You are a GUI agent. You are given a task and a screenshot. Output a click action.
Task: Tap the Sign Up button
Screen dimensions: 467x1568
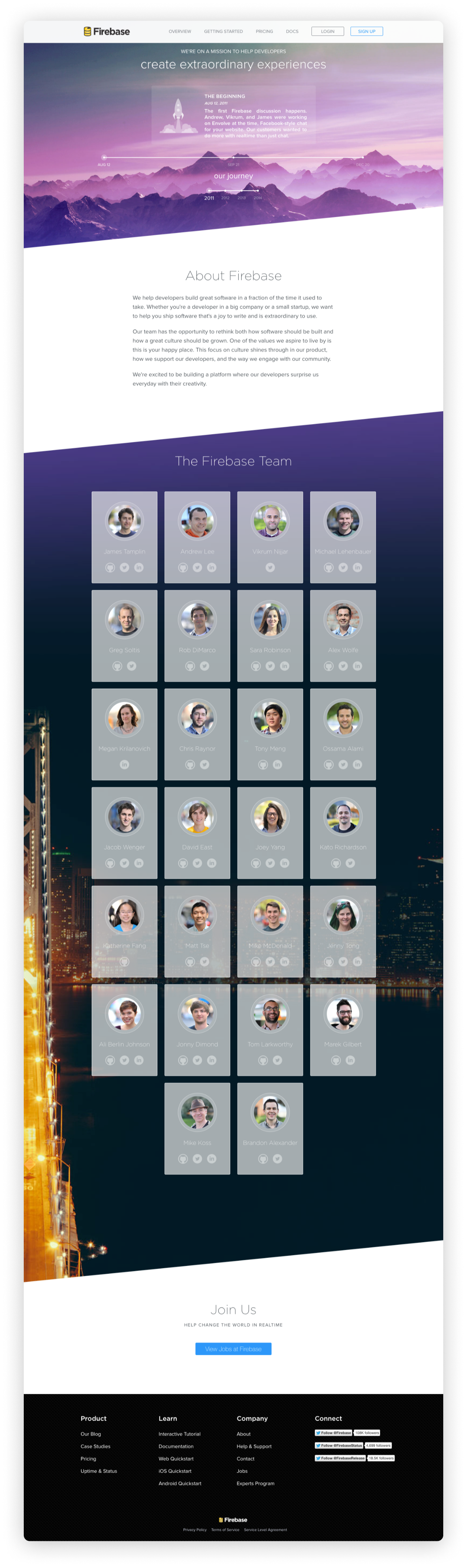click(x=366, y=32)
